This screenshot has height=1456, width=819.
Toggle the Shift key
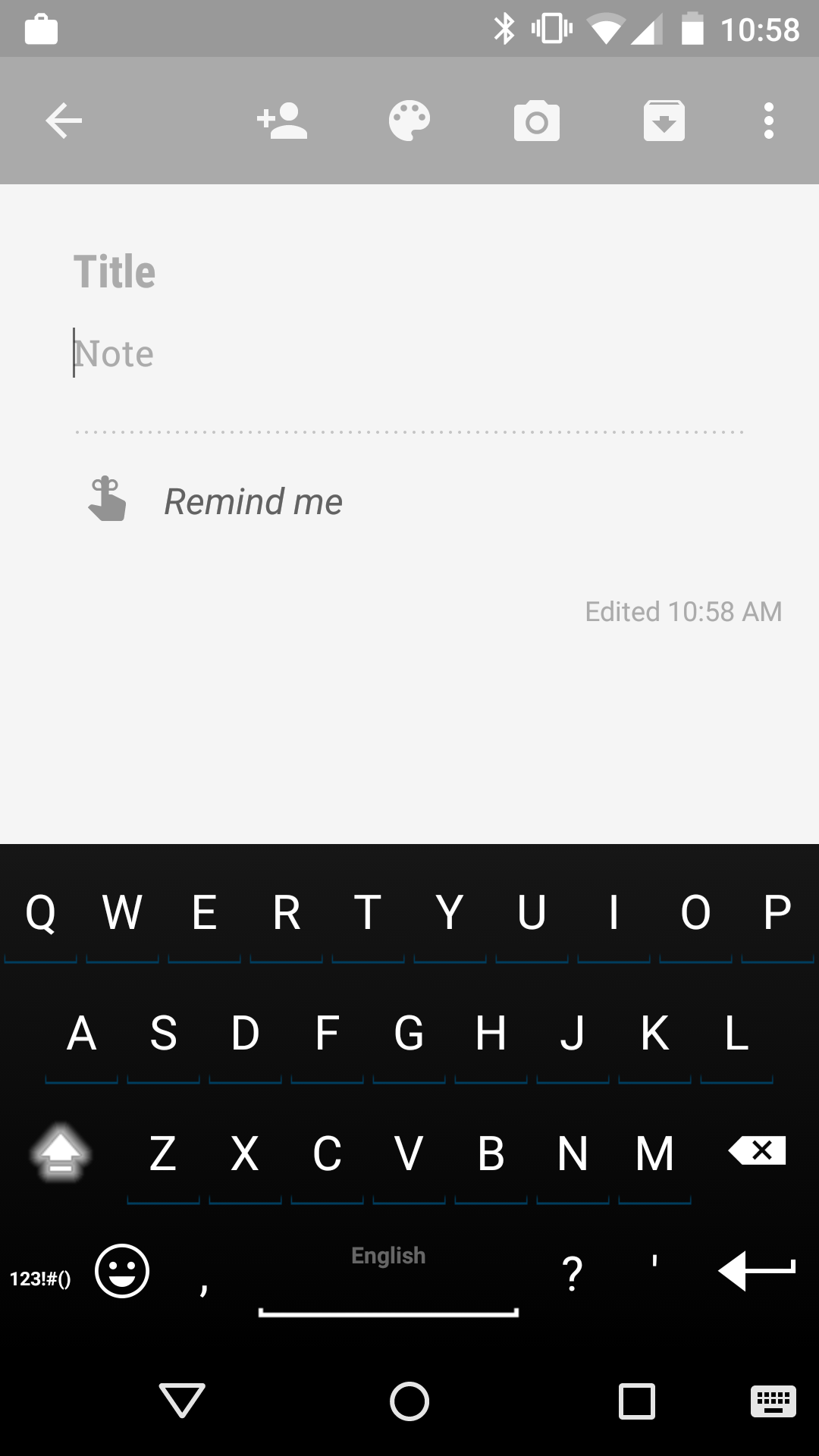click(61, 1153)
